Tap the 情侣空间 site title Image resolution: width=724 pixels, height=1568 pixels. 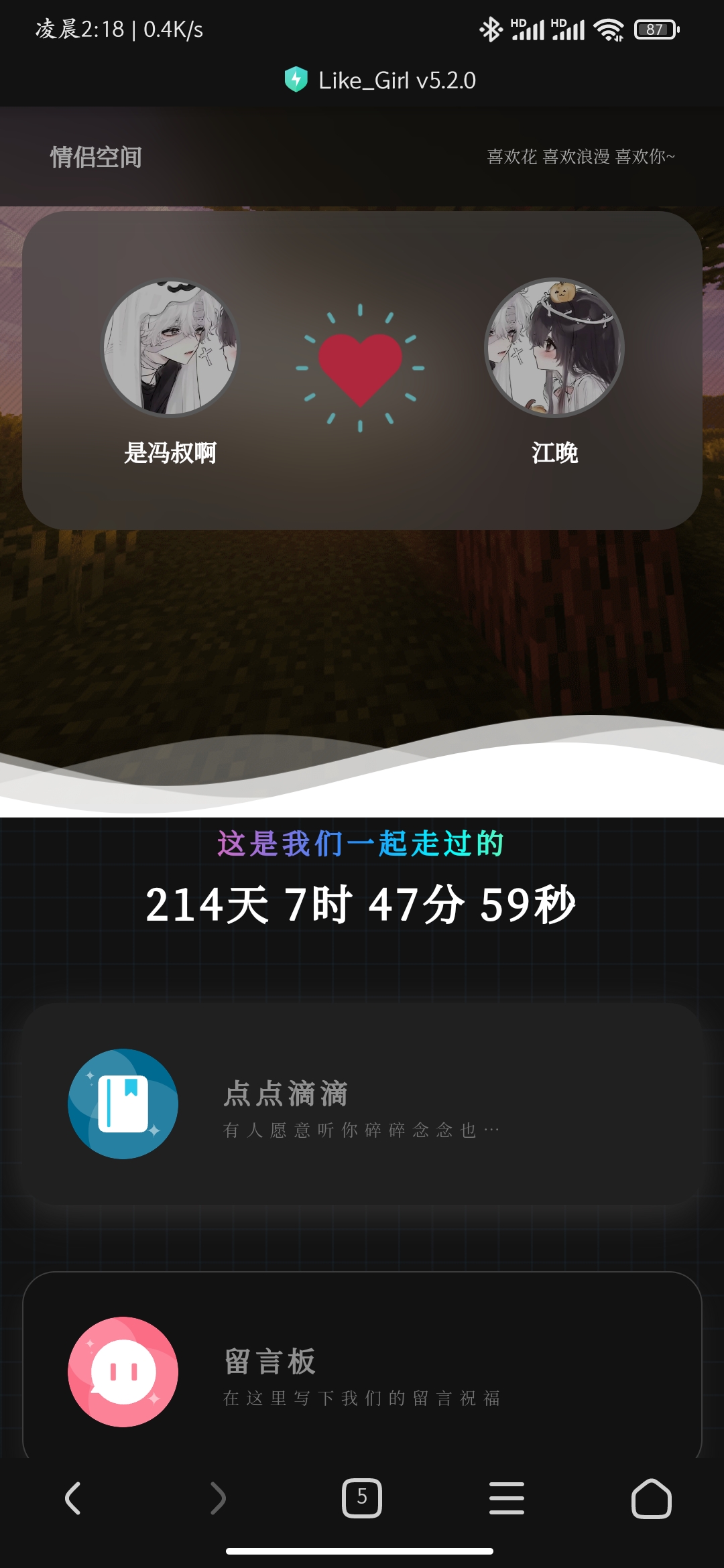96,157
